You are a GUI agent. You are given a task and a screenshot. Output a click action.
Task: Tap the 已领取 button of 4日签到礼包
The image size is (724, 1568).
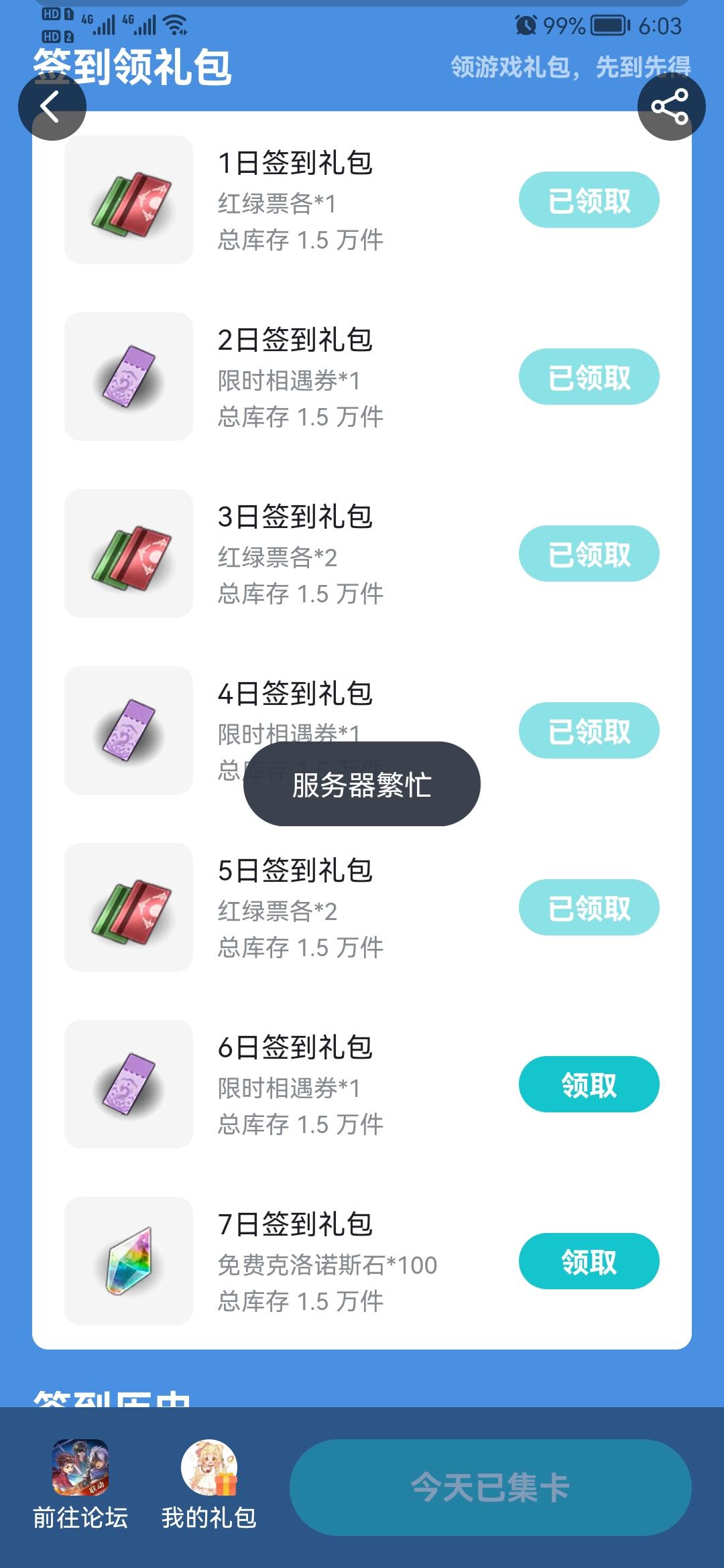(589, 730)
